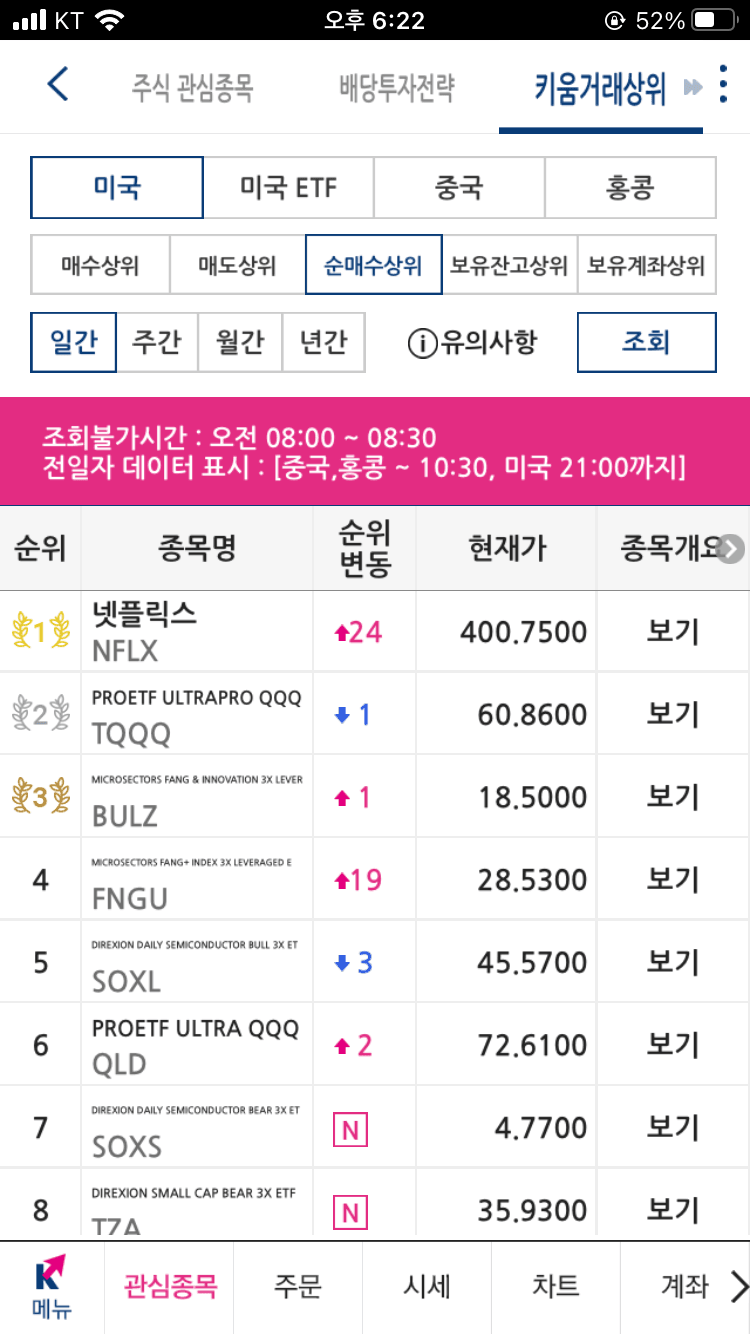Screen dimensions: 750x1334
Task: Show the 홍콩 market ranking
Action: click(x=630, y=187)
